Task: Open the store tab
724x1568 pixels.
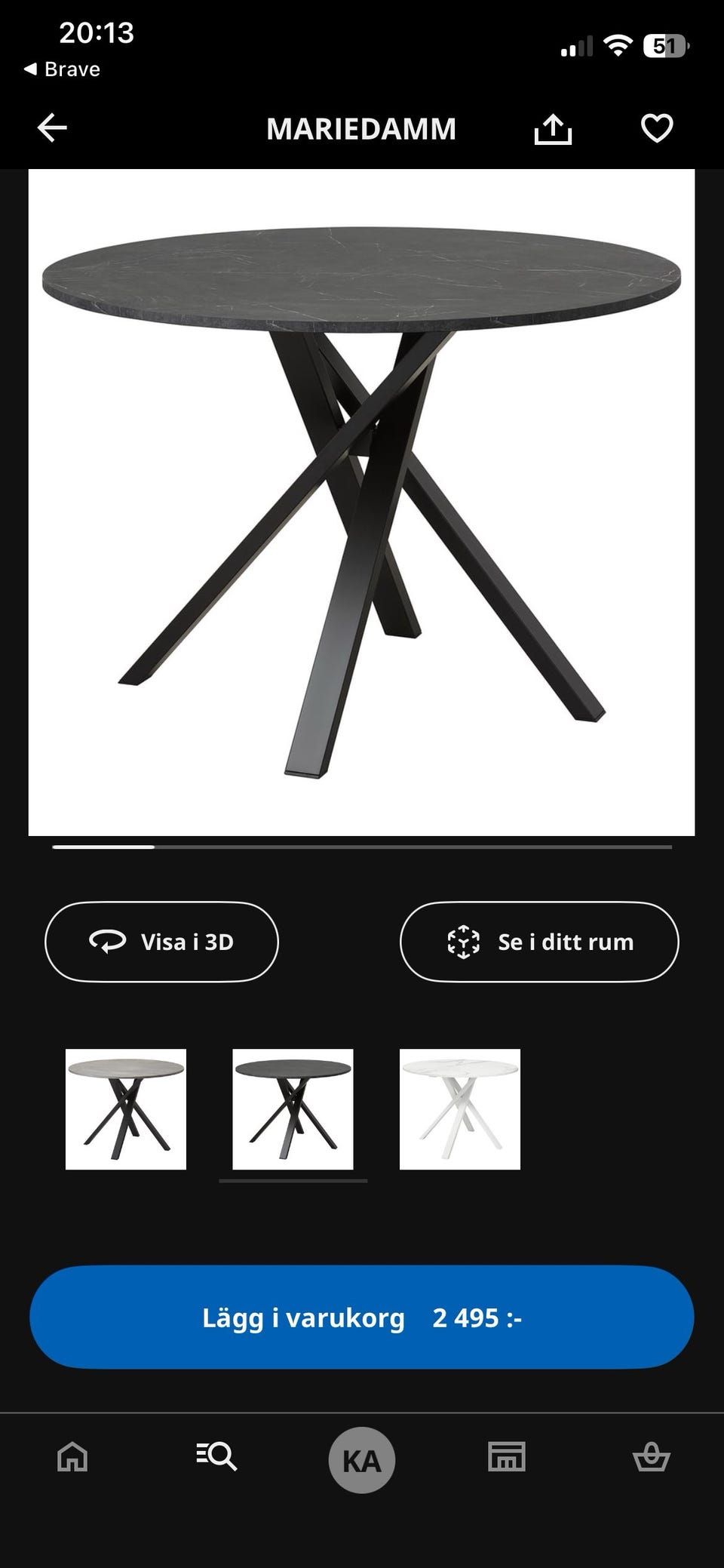Action: [506, 1456]
